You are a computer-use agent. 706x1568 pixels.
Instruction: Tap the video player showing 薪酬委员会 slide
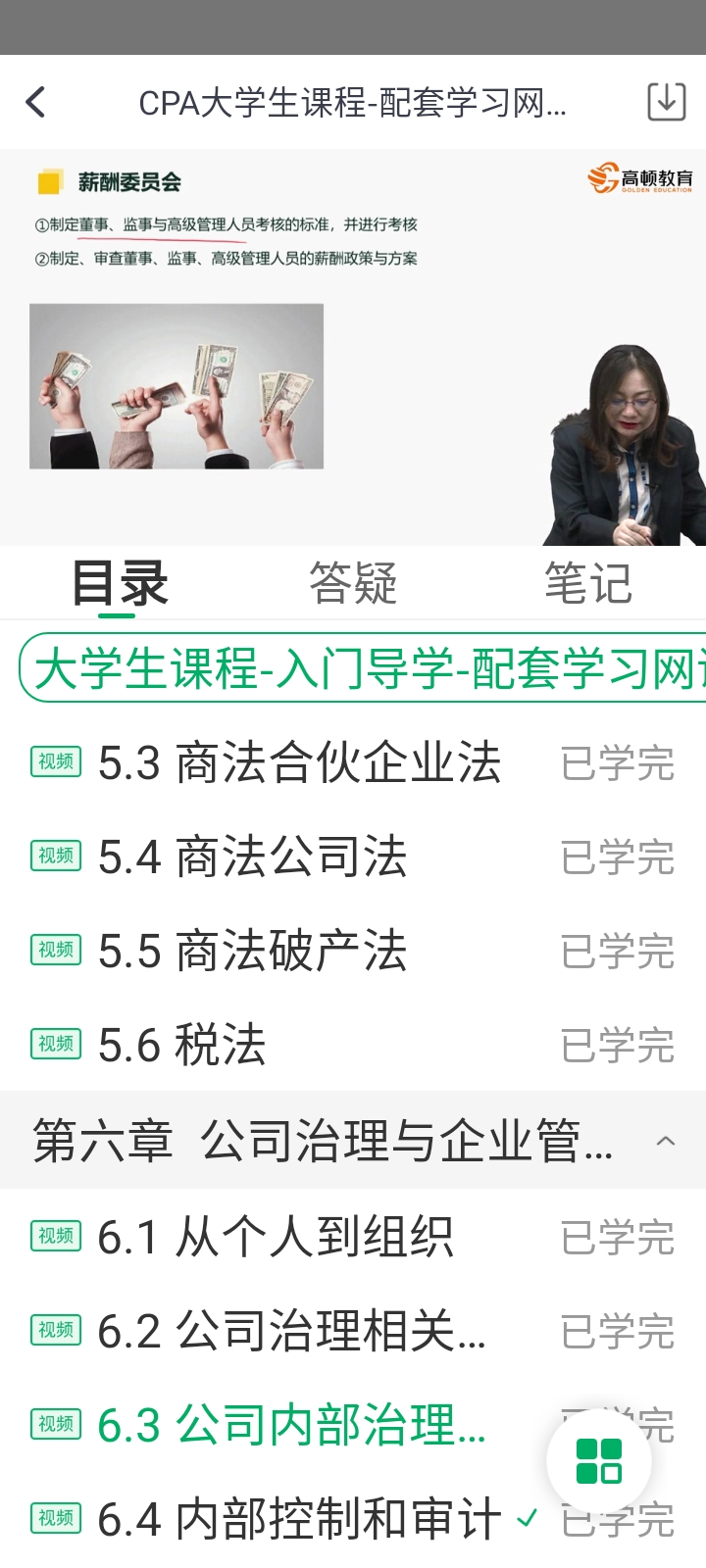pos(353,348)
